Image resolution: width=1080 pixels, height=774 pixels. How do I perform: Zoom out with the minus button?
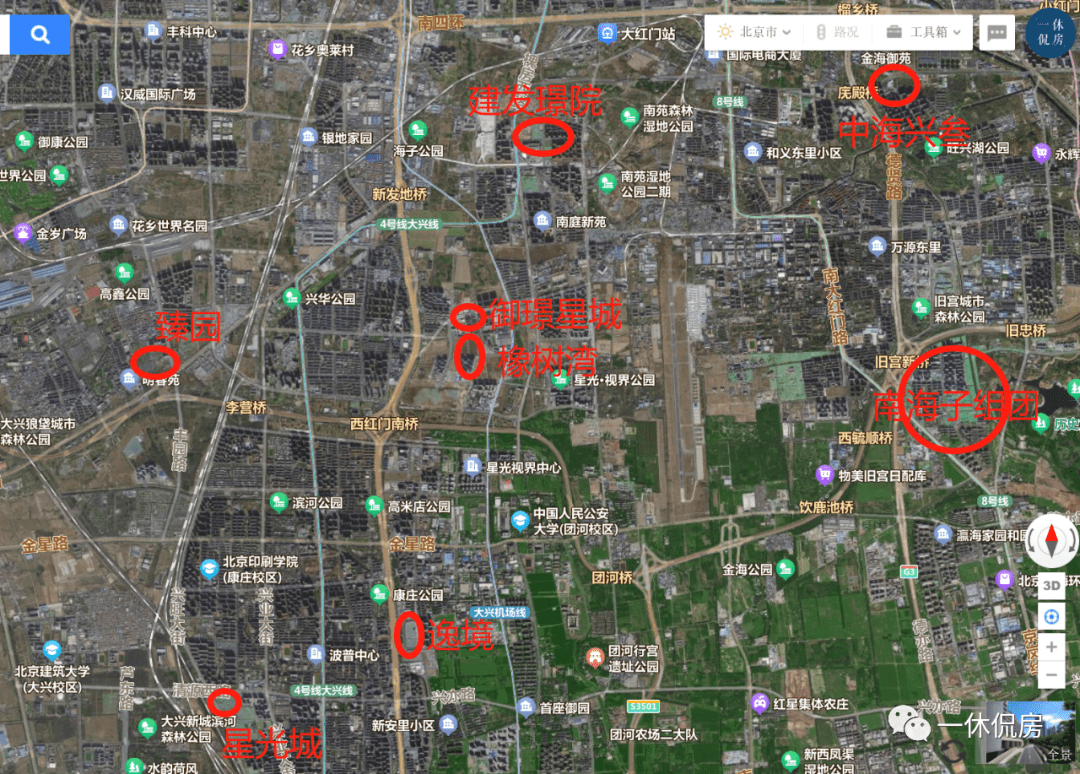pyautogui.click(x=1052, y=676)
